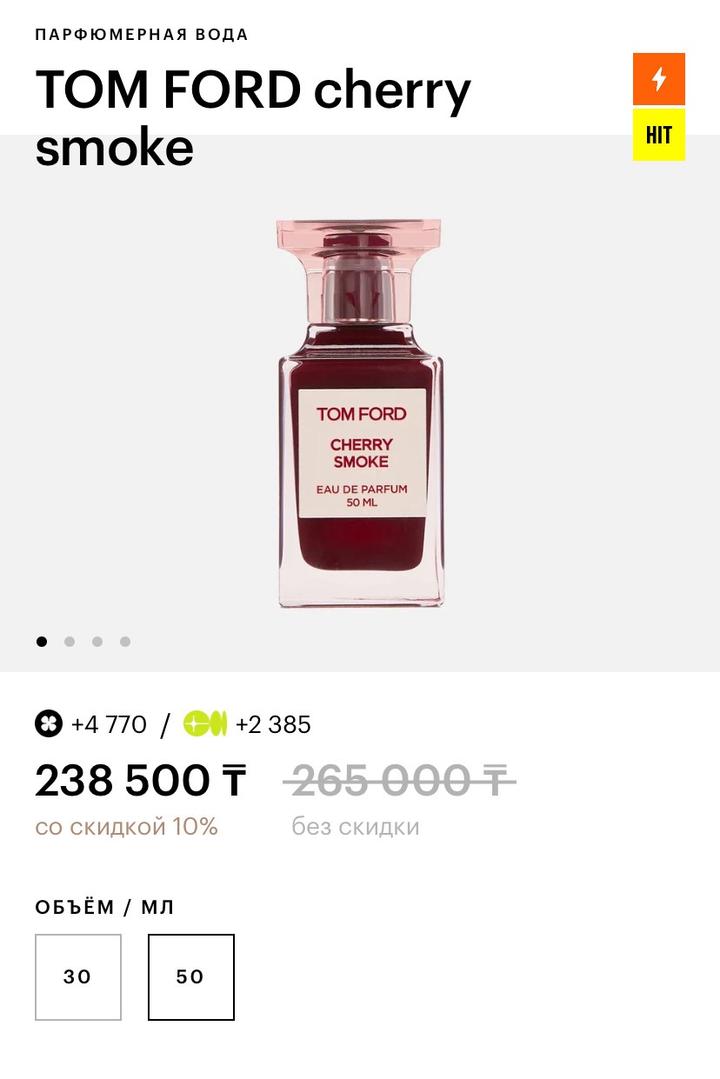The height and width of the screenshot is (1079, 720).
Task: Click the fourth carousel navigation dot
Action: click(x=124, y=642)
